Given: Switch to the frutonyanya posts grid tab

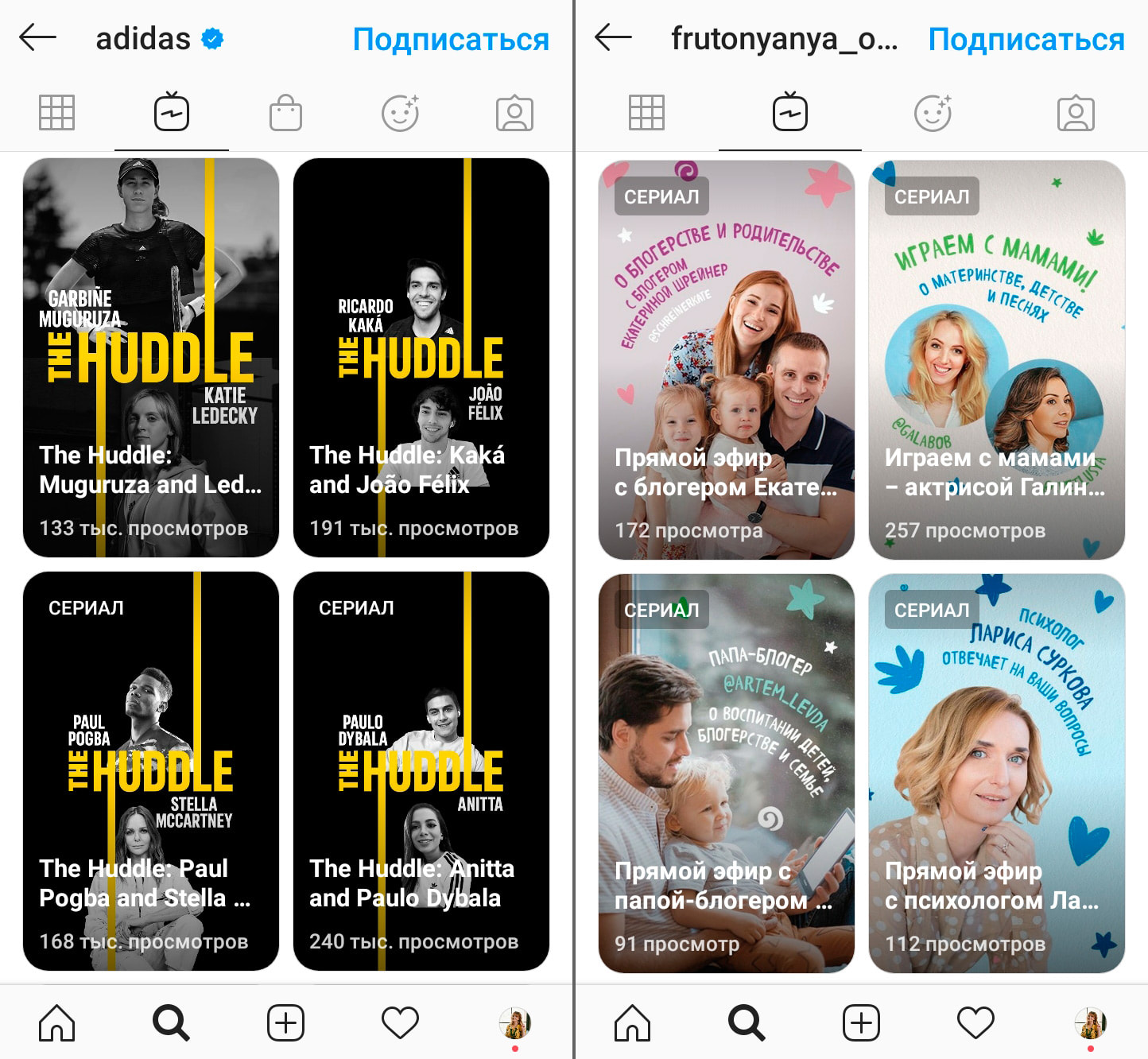Looking at the screenshot, I should point(646,113).
